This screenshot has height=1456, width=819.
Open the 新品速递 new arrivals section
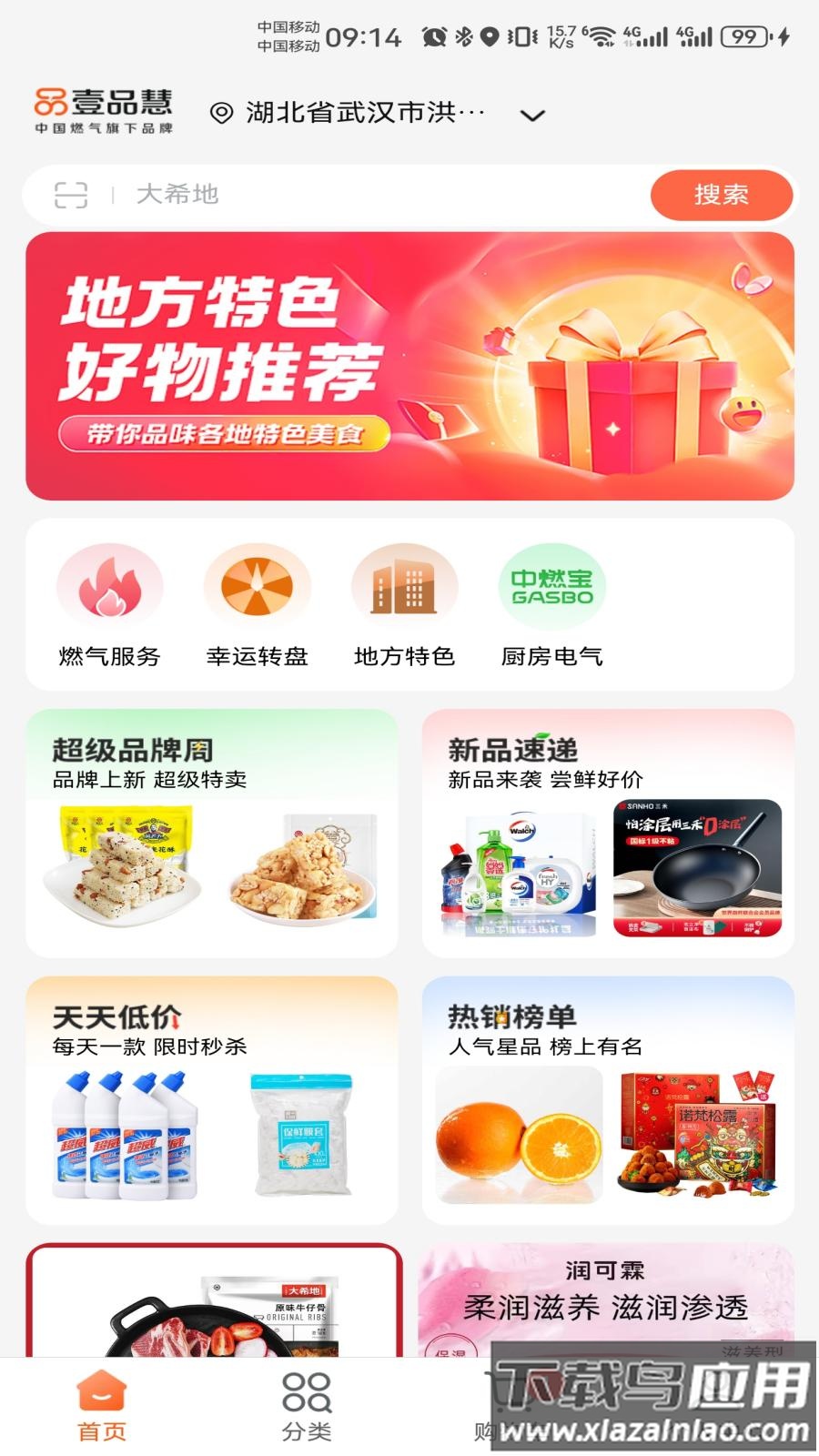(x=610, y=828)
